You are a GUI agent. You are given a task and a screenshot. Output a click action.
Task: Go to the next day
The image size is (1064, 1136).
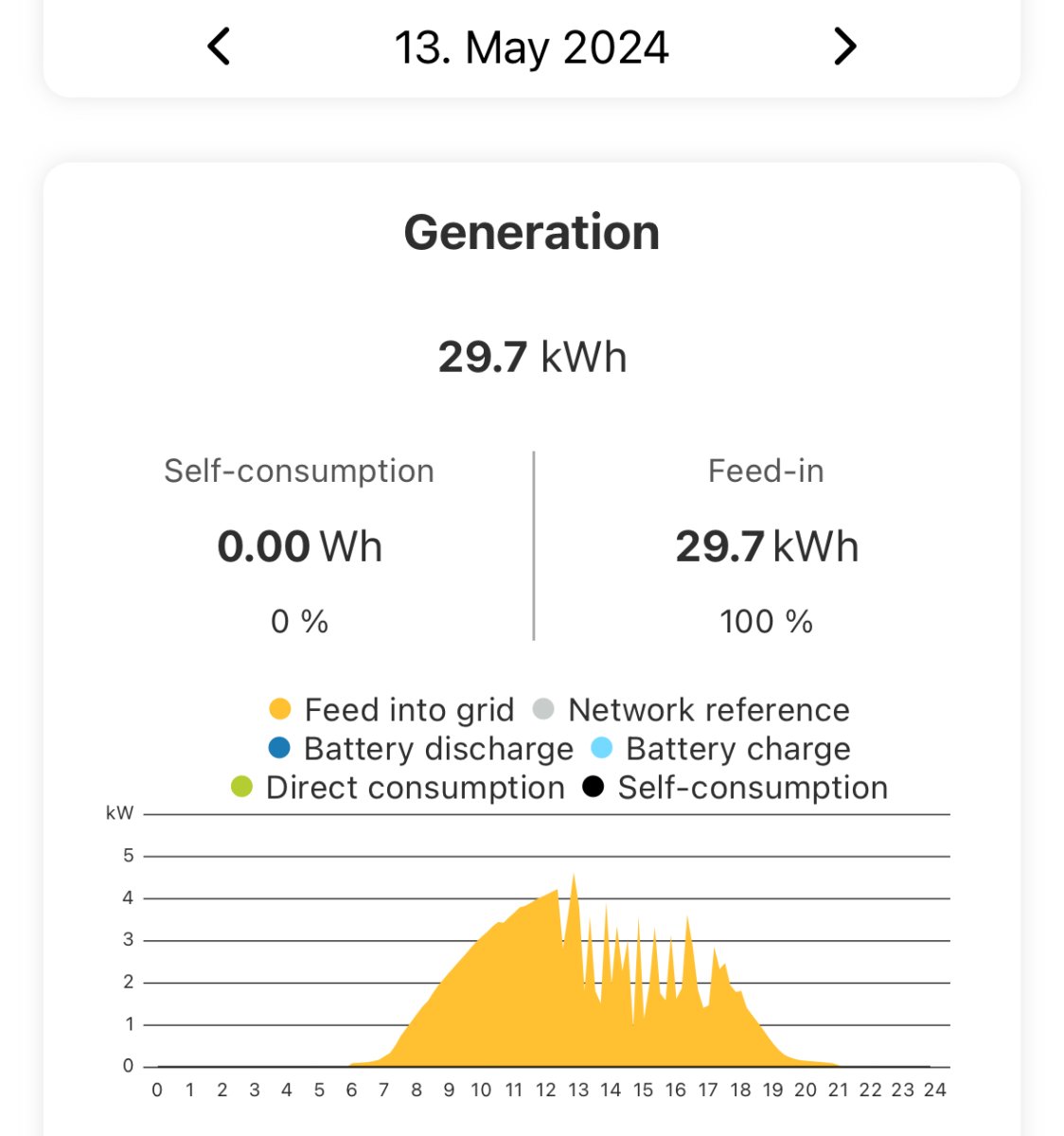(x=844, y=46)
